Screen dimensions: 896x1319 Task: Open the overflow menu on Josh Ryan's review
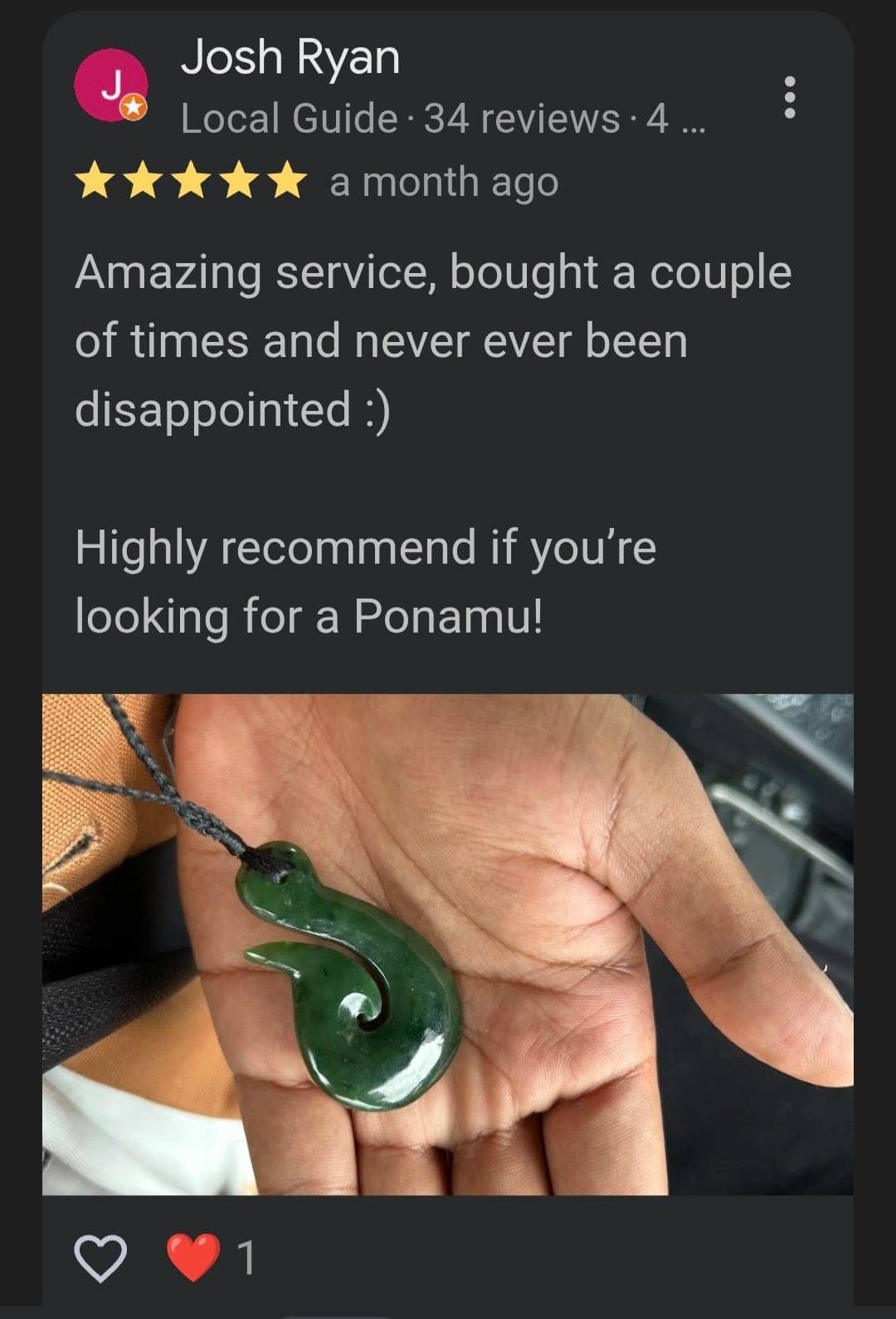pos(789,97)
